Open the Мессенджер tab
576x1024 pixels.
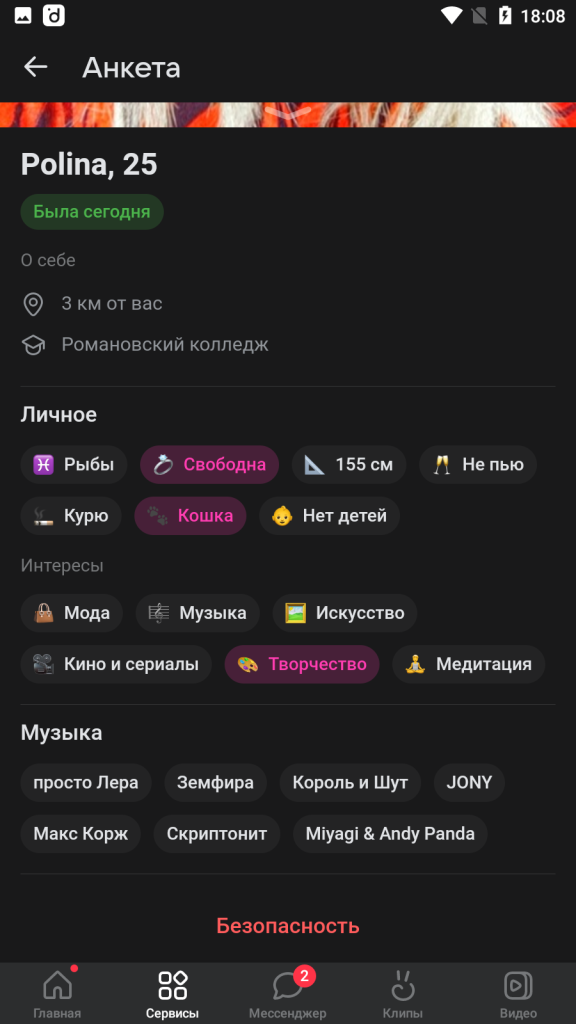click(287, 993)
